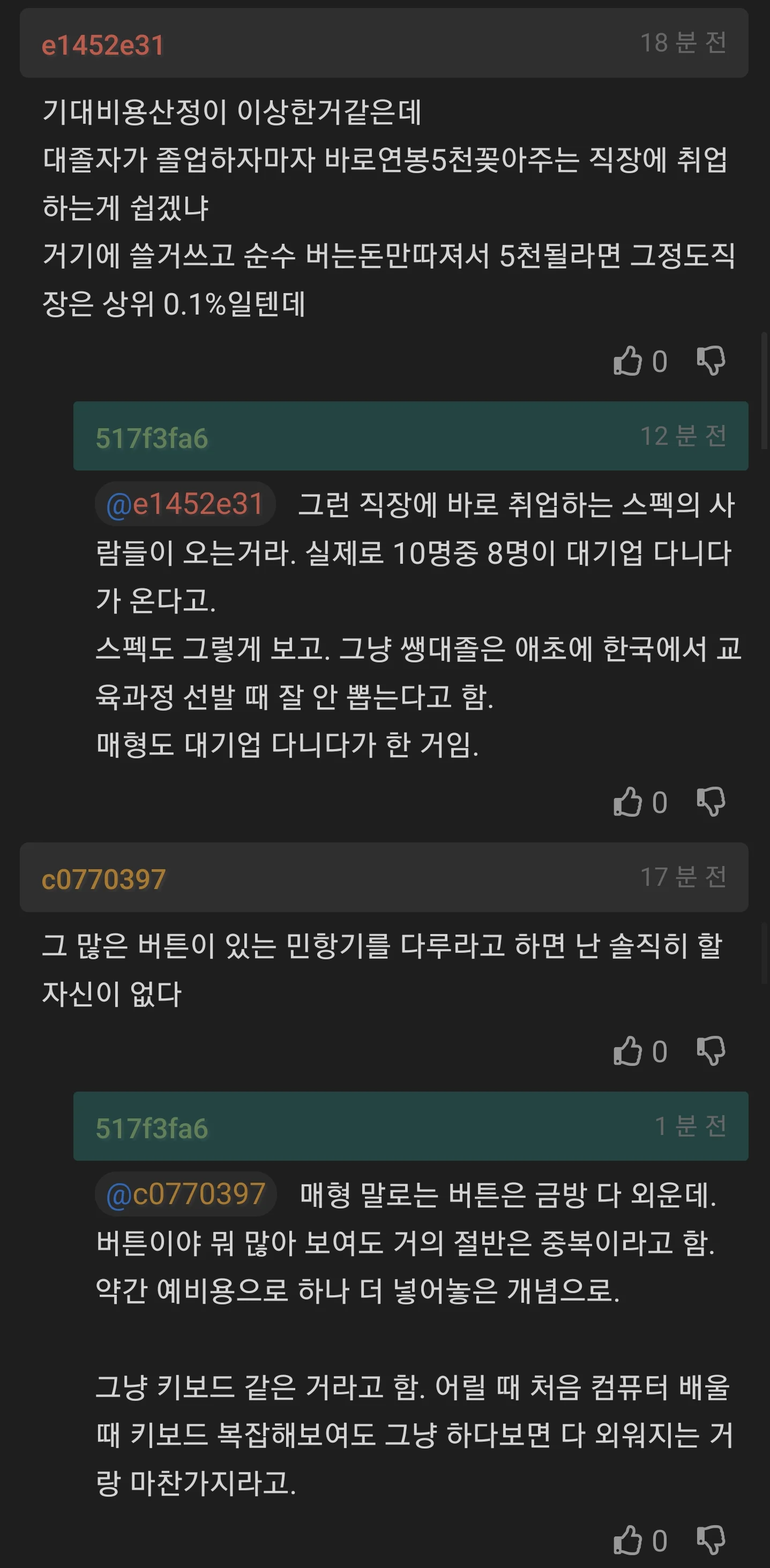Downvote c0770397's comment about 민항기 버튼
This screenshot has height=1568, width=770.
pos(711,1051)
